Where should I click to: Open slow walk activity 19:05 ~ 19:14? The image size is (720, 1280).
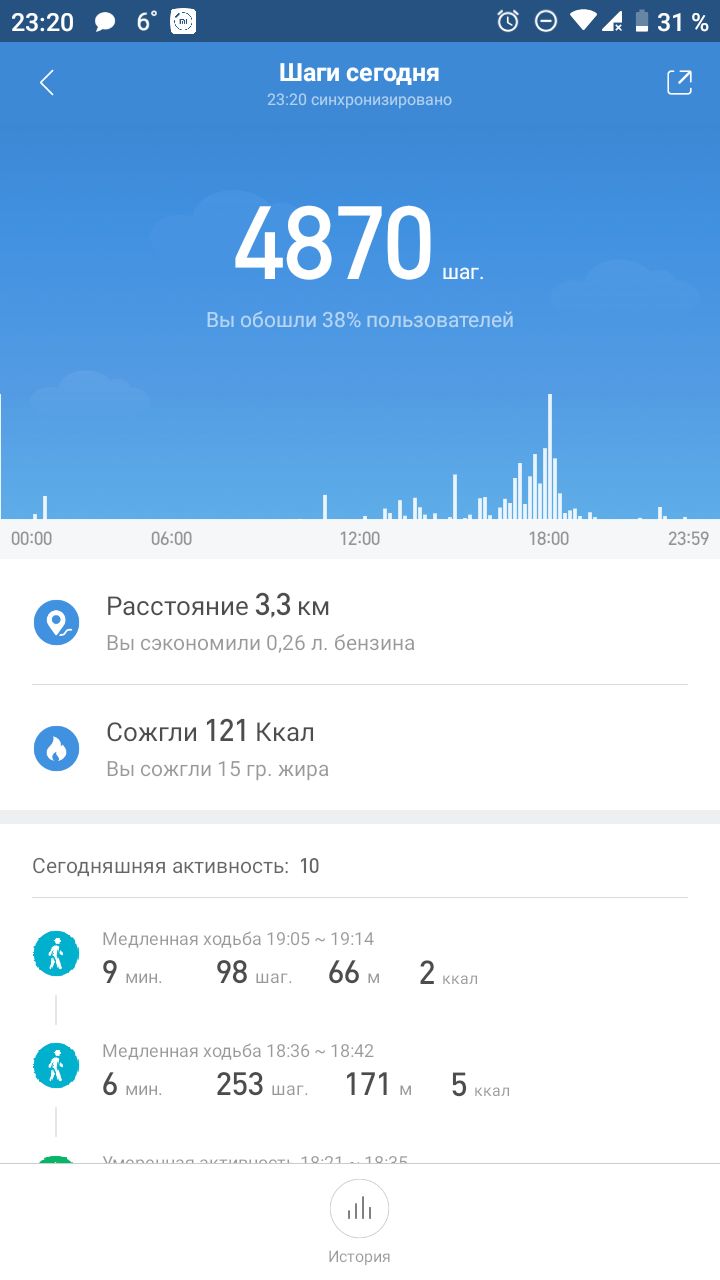click(360, 957)
